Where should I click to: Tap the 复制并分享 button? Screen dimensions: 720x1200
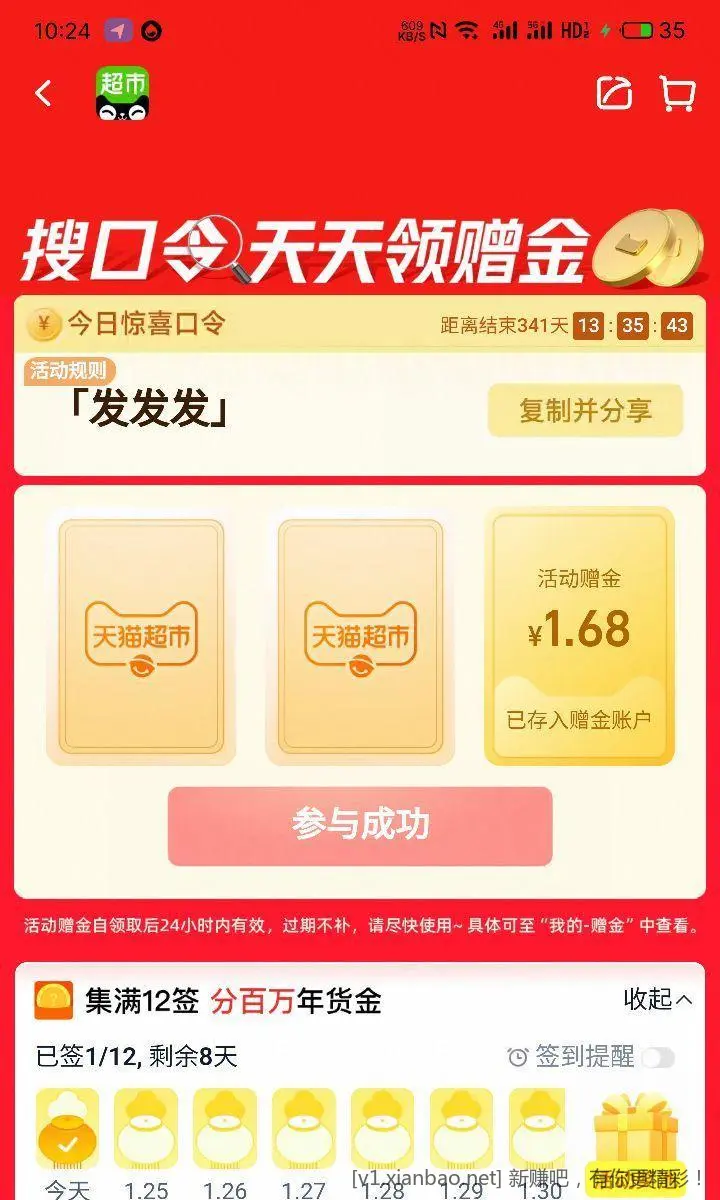pyautogui.click(x=585, y=410)
